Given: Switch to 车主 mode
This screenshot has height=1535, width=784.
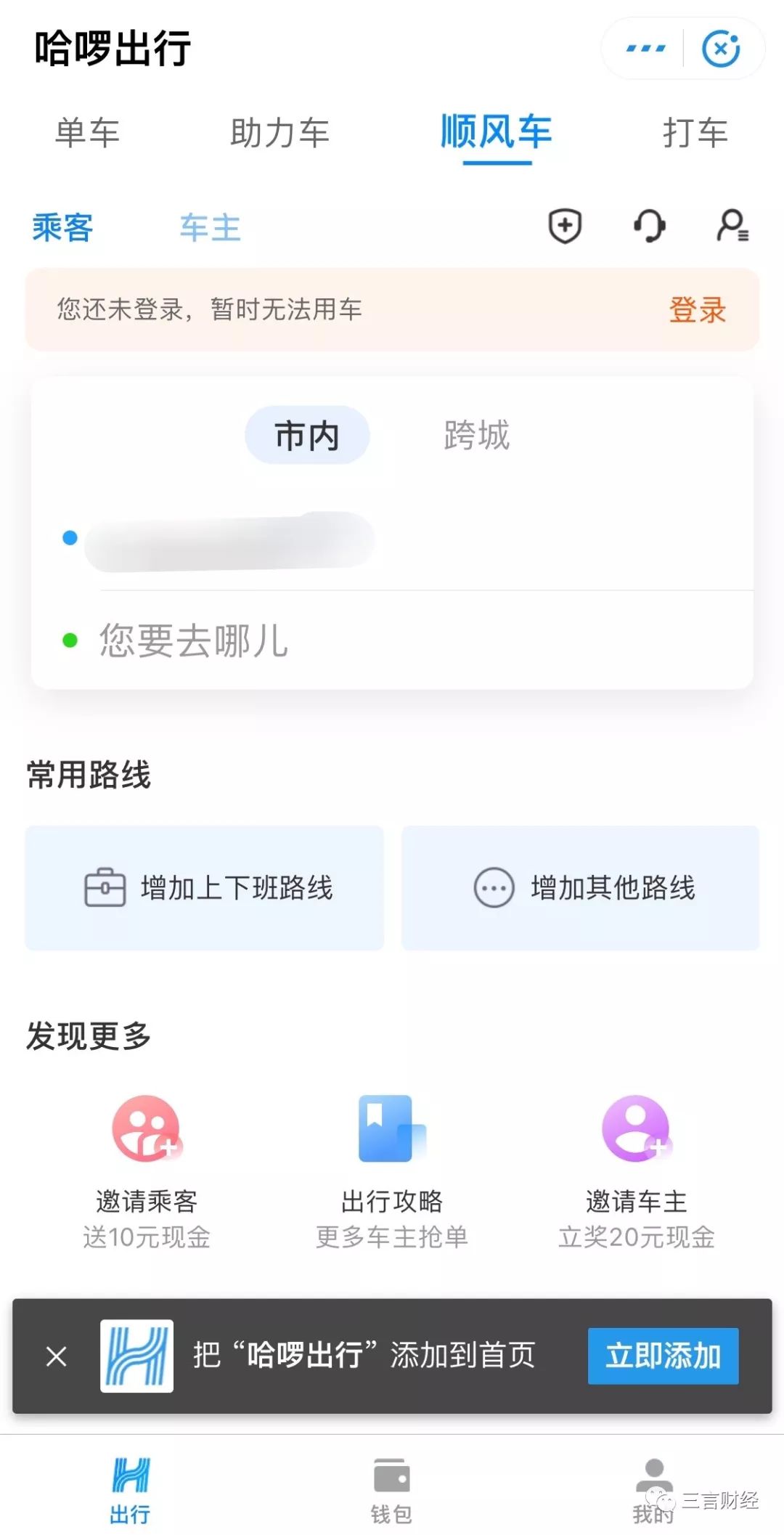Looking at the screenshot, I should [210, 227].
